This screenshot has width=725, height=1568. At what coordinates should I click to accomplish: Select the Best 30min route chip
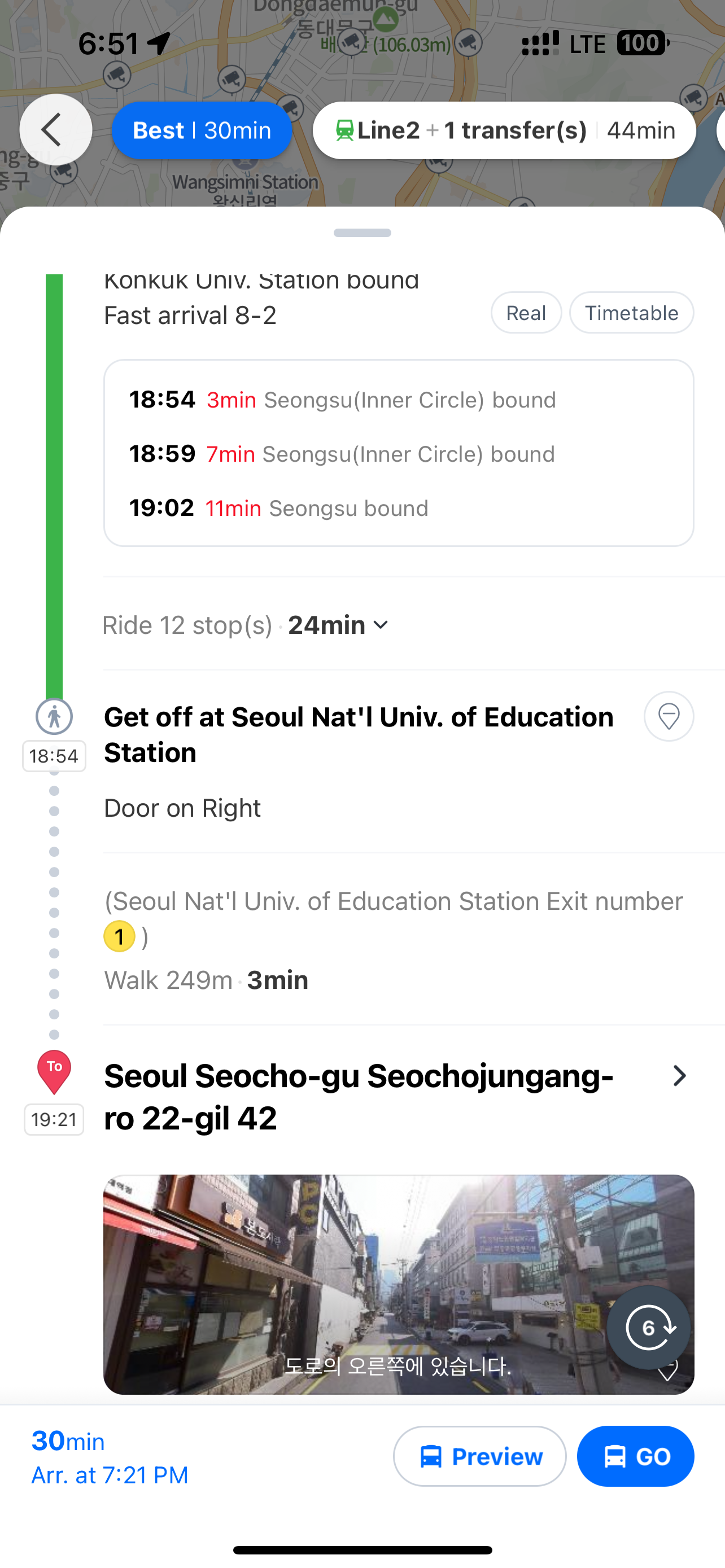202,130
